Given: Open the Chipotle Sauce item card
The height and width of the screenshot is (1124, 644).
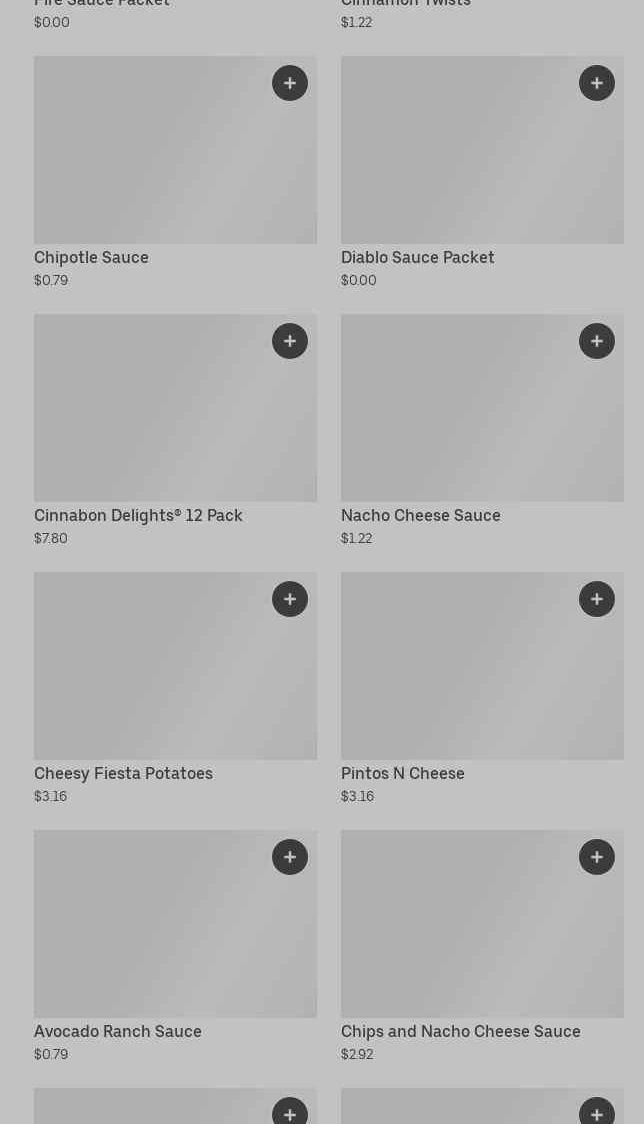Looking at the screenshot, I should coord(175,172).
